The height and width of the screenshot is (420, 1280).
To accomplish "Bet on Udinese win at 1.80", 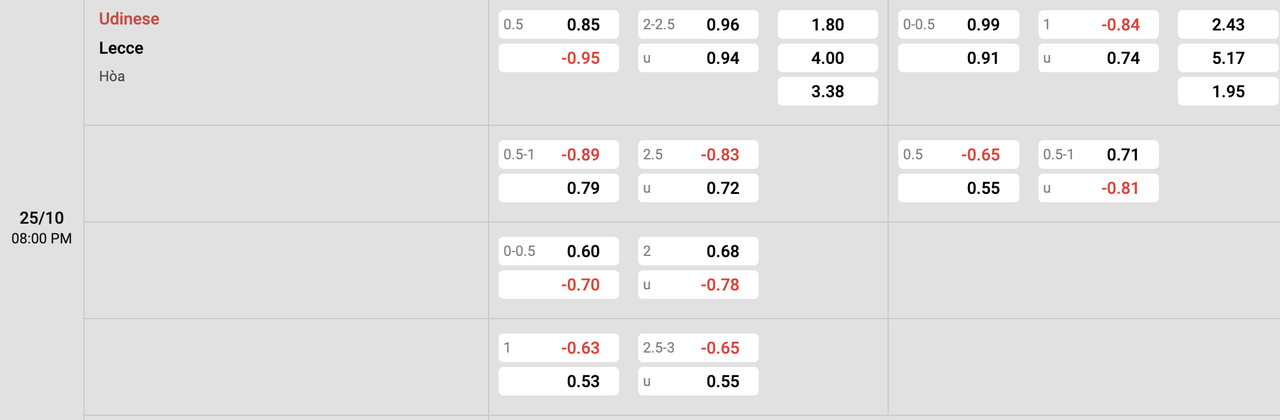I will coord(828,25).
